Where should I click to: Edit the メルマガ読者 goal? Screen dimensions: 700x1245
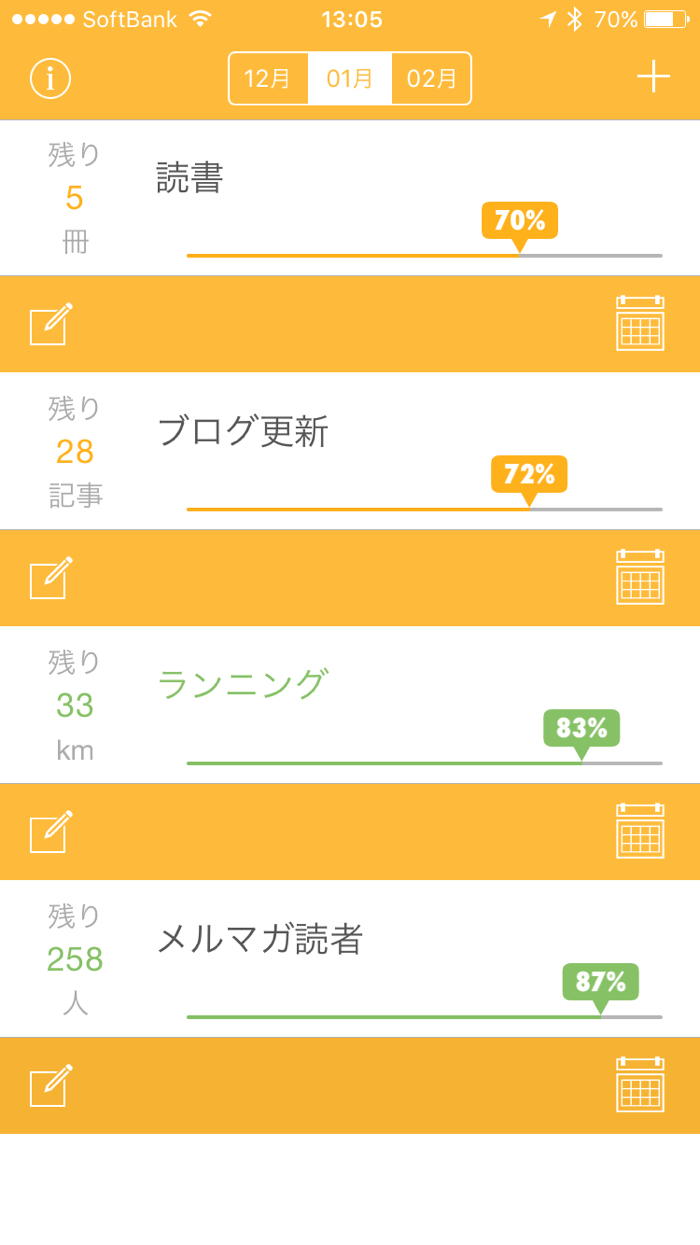(51, 1086)
